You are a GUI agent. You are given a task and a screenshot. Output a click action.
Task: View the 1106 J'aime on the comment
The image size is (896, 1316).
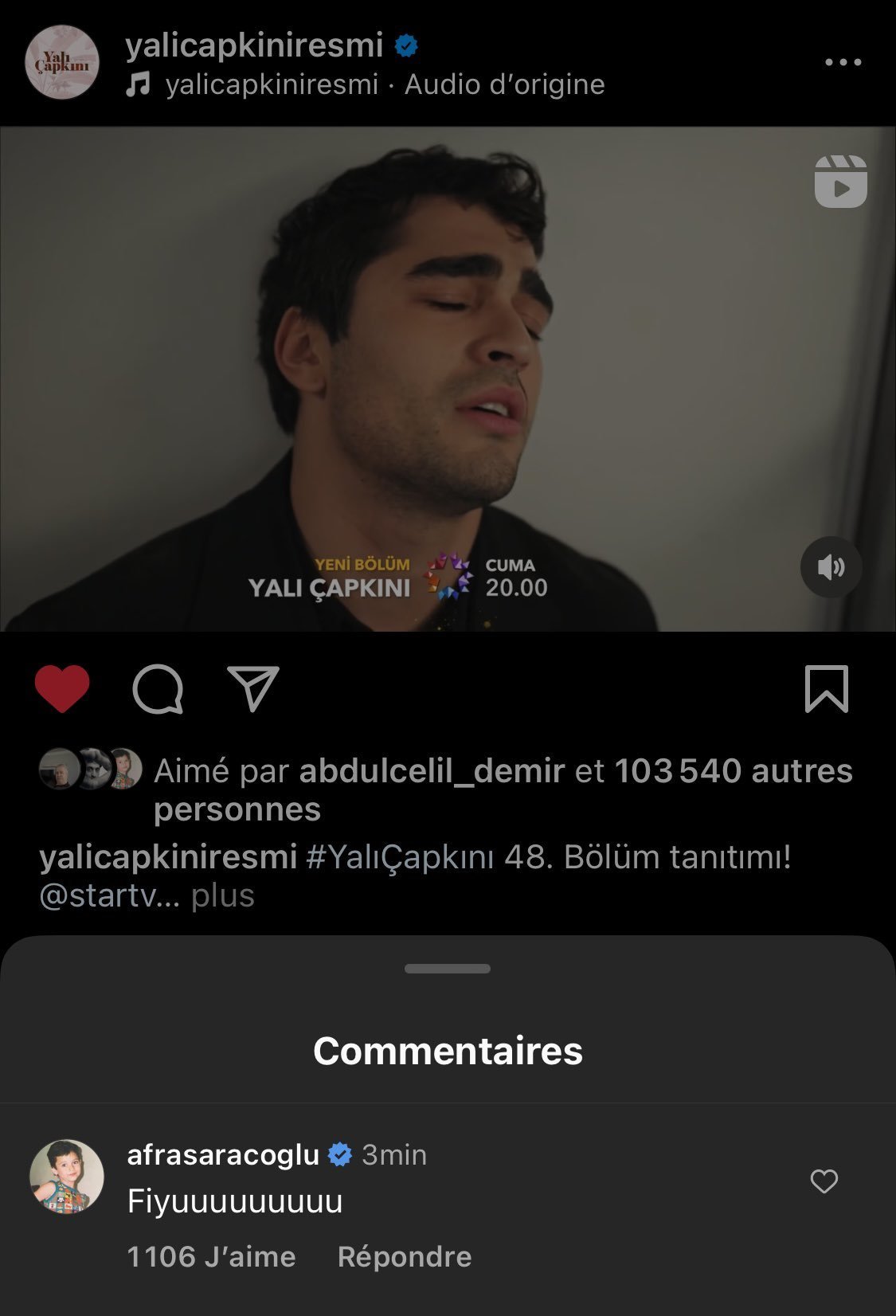[x=211, y=1257]
